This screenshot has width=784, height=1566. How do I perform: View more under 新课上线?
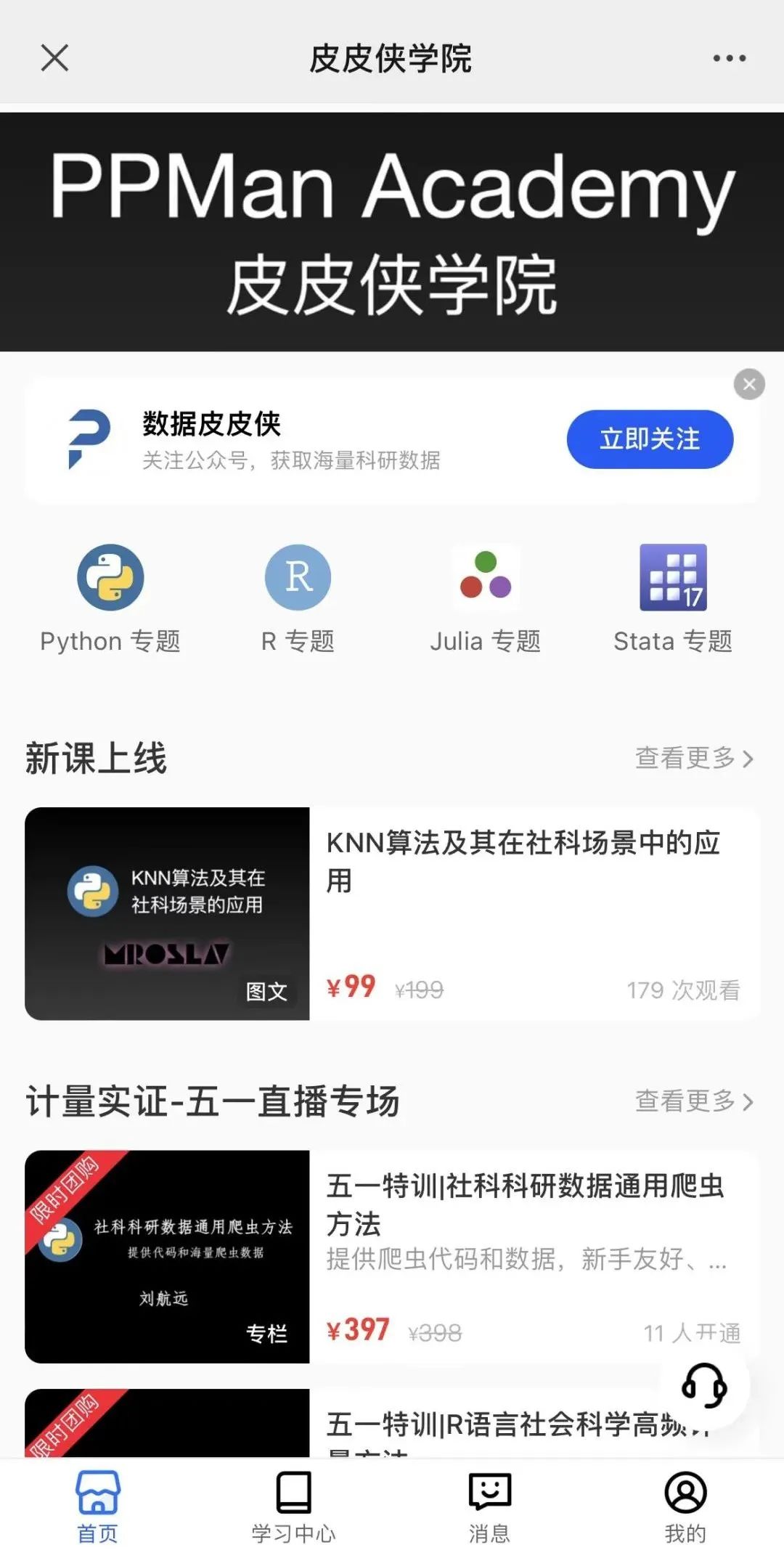point(694,758)
